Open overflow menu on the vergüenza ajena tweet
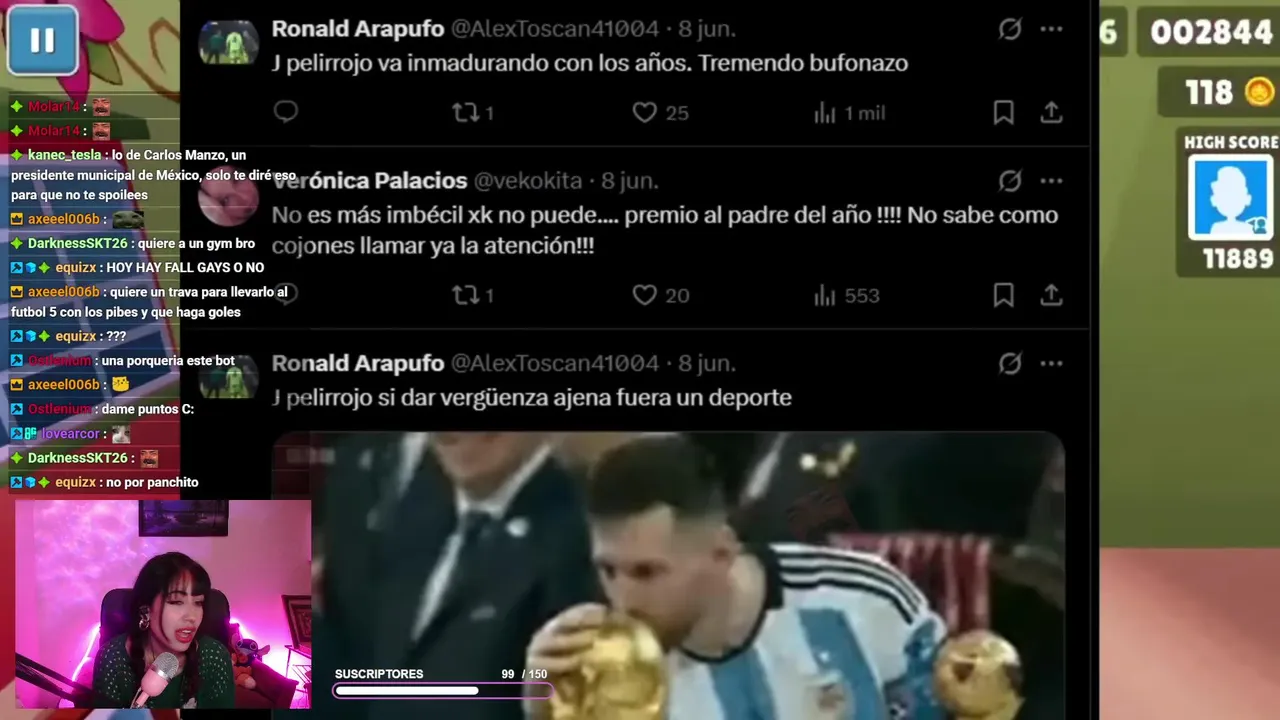This screenshot has width=1280, height=720. (x=1051, y=363)
